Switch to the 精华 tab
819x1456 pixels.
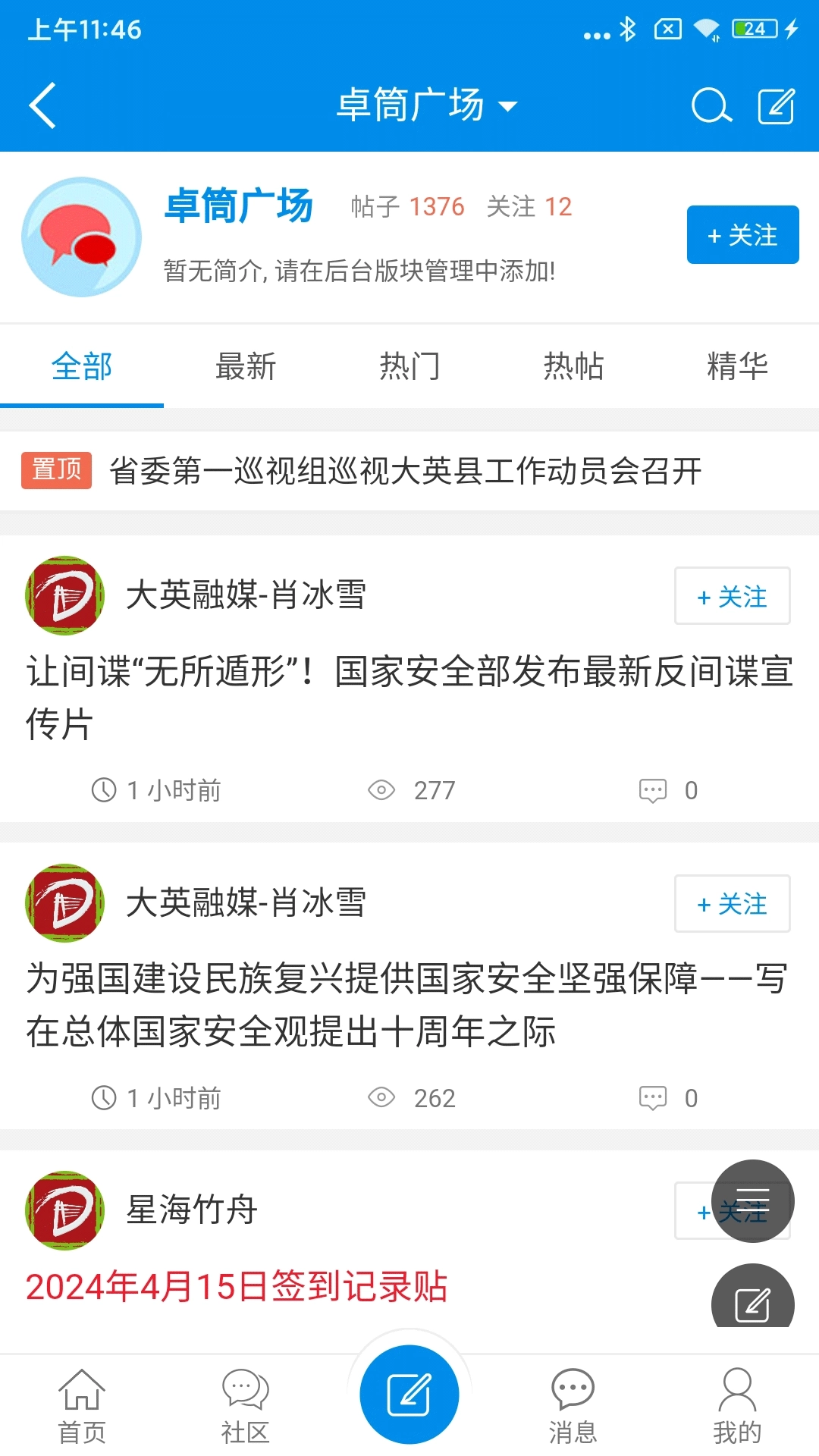click(737, 366)
